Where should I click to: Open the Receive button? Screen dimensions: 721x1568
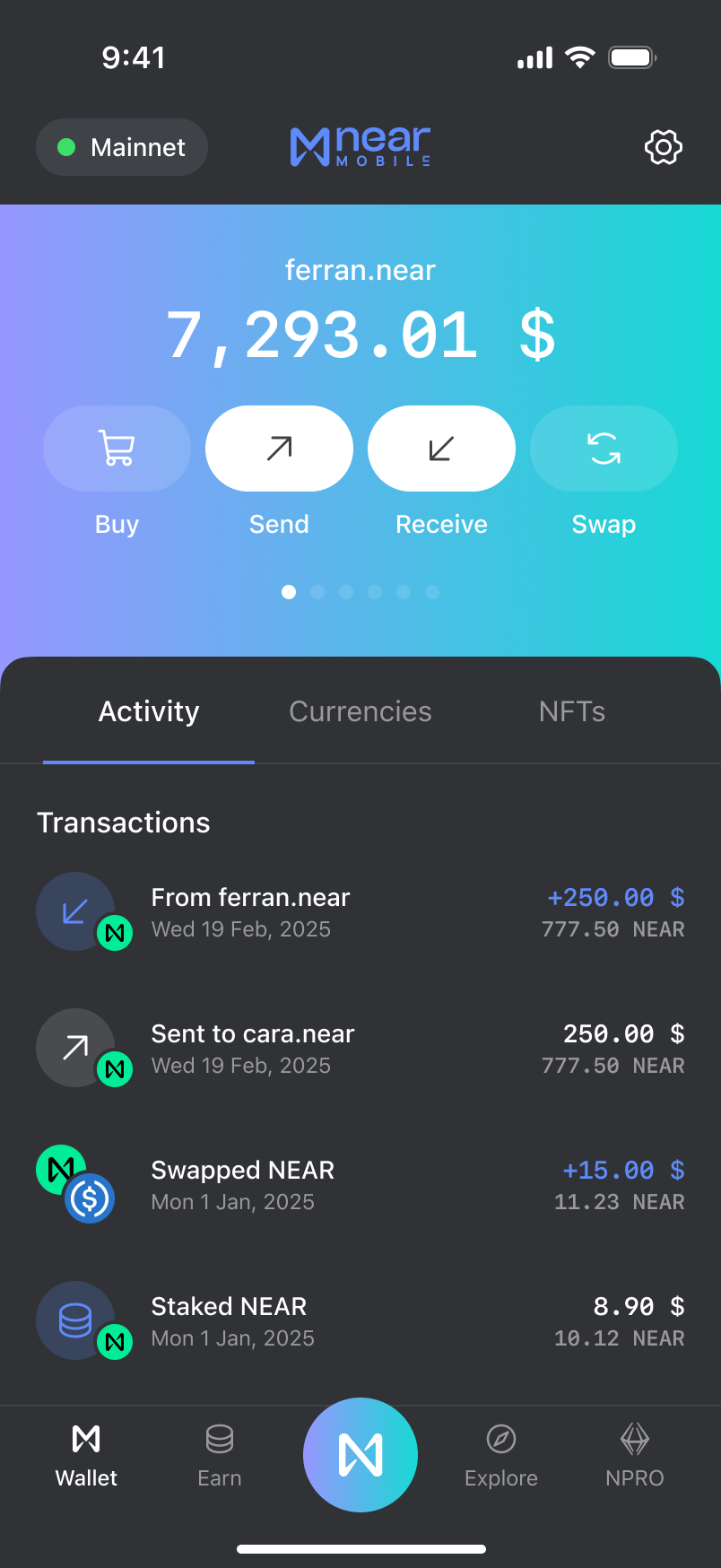[441, 449]
